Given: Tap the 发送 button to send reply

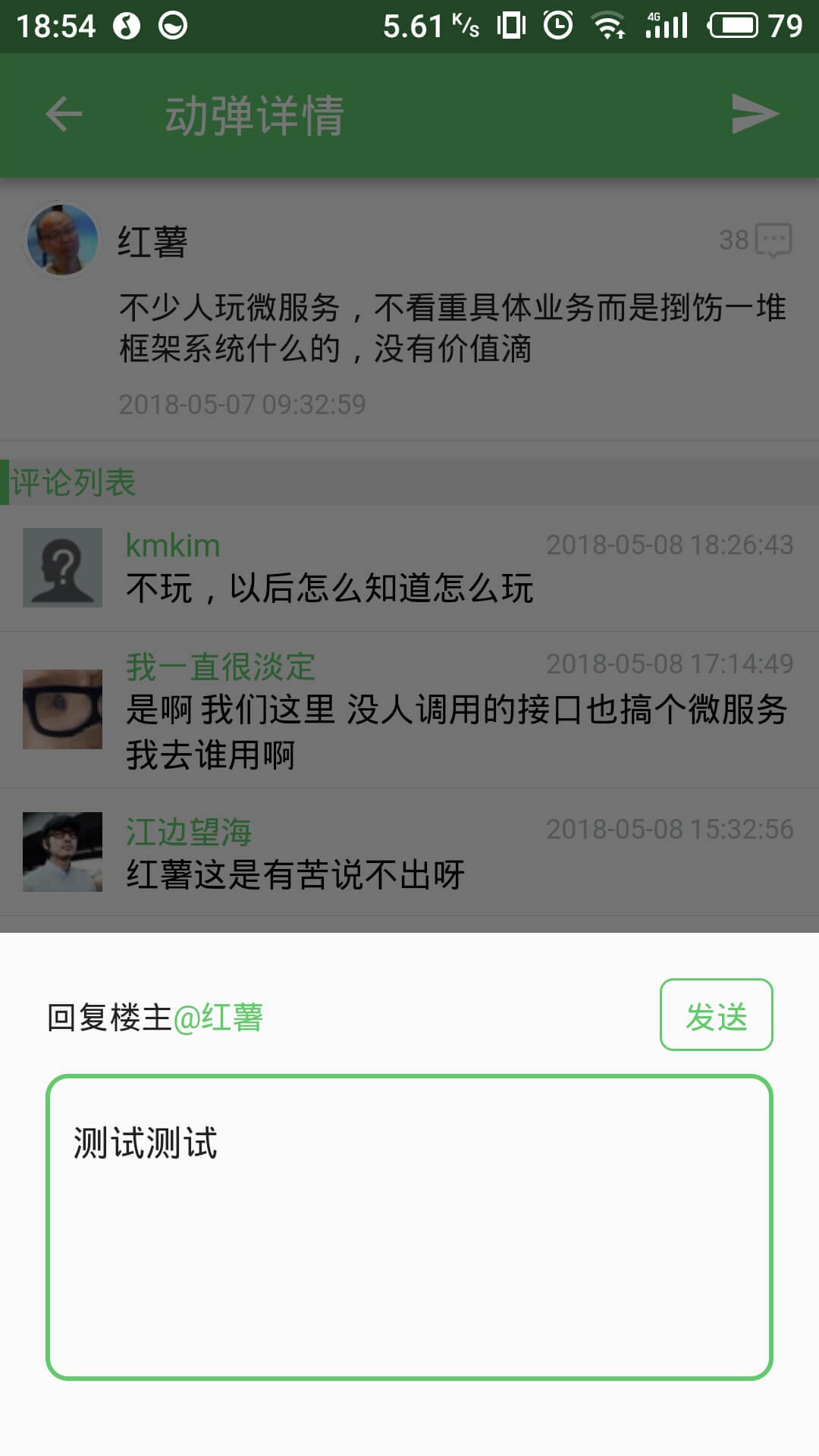Looking at the screenshot, I should pos(716,1015).
